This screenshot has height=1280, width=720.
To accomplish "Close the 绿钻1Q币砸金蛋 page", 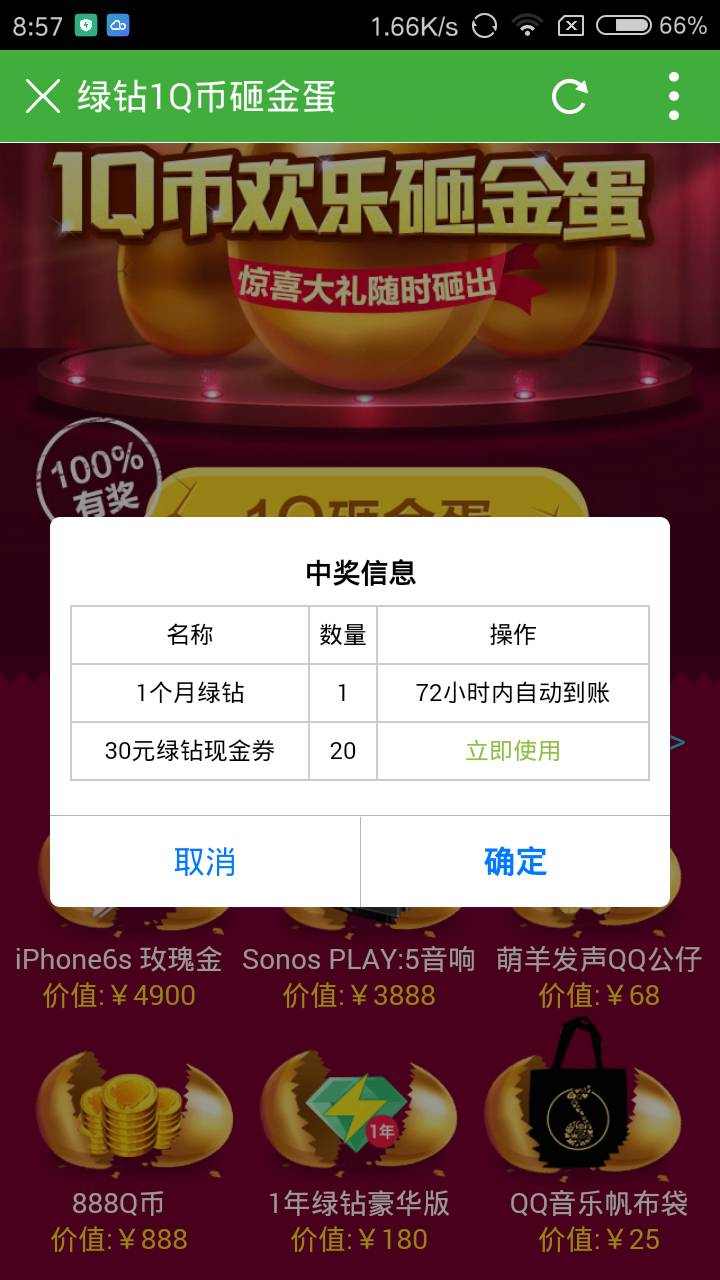I will coord(43,97).
